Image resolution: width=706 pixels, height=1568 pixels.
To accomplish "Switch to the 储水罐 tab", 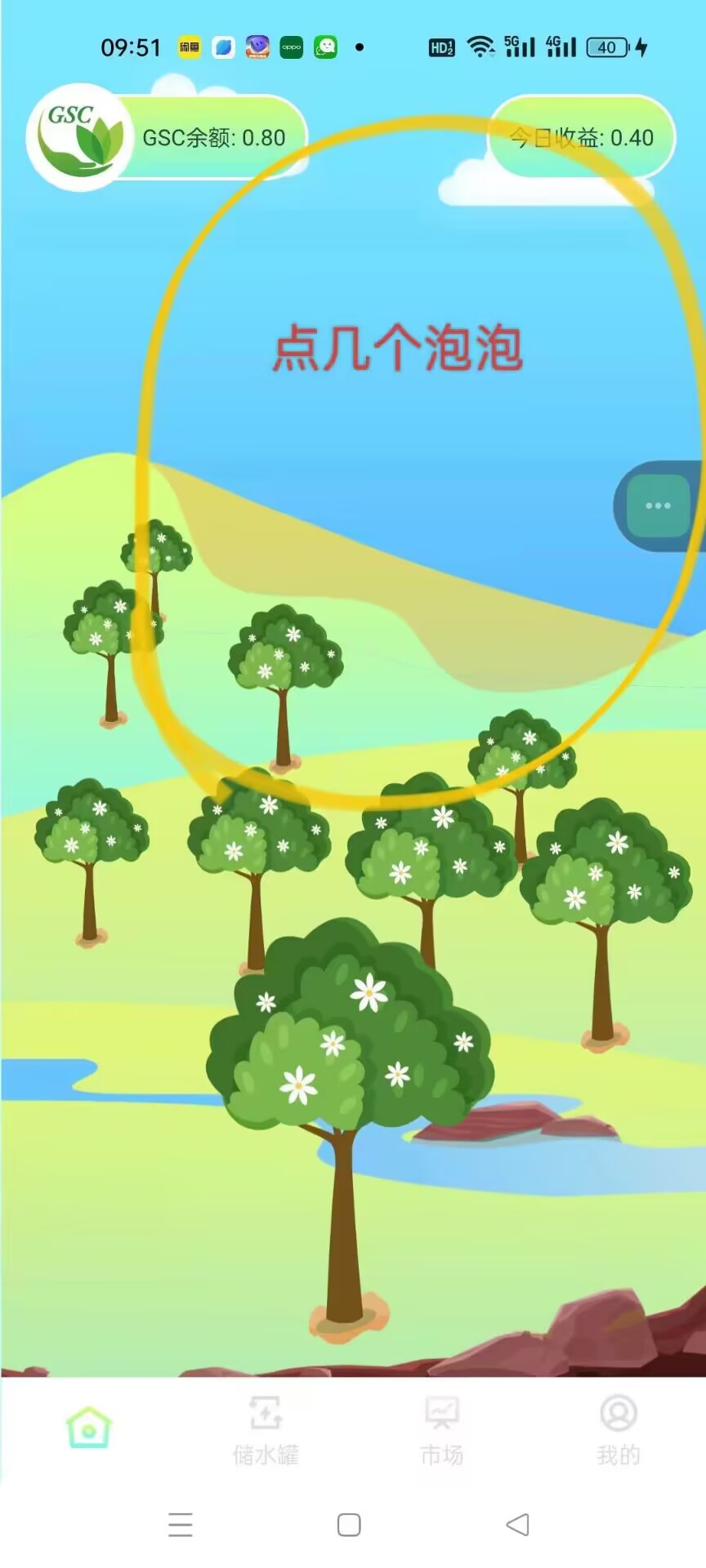I will (266, 1429).
